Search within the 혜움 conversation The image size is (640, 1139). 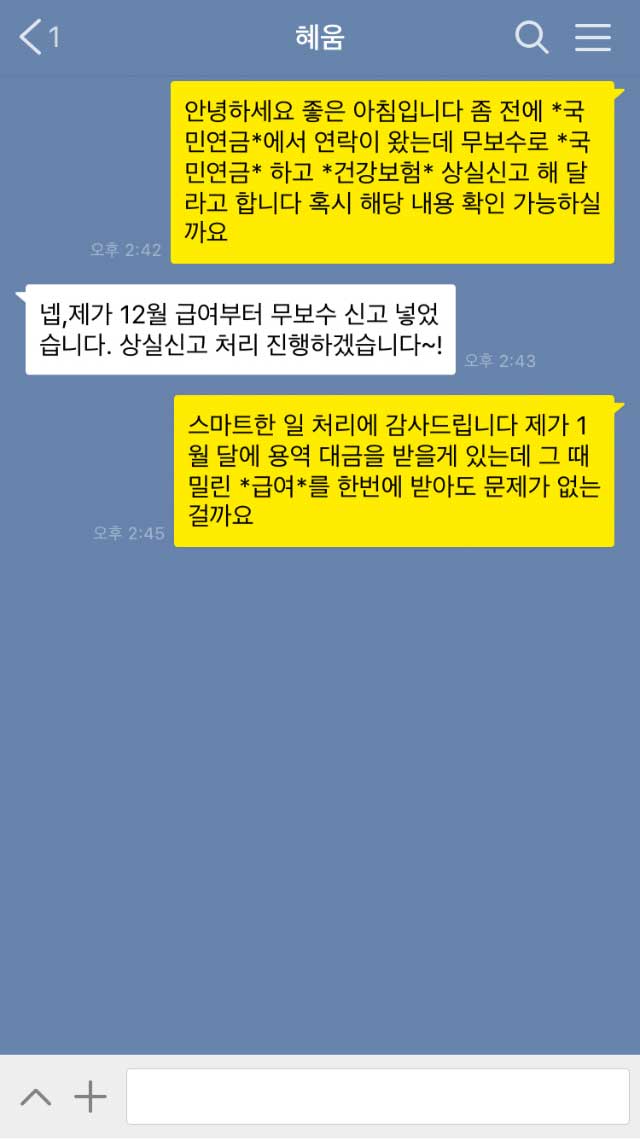[x=531, y=38]
